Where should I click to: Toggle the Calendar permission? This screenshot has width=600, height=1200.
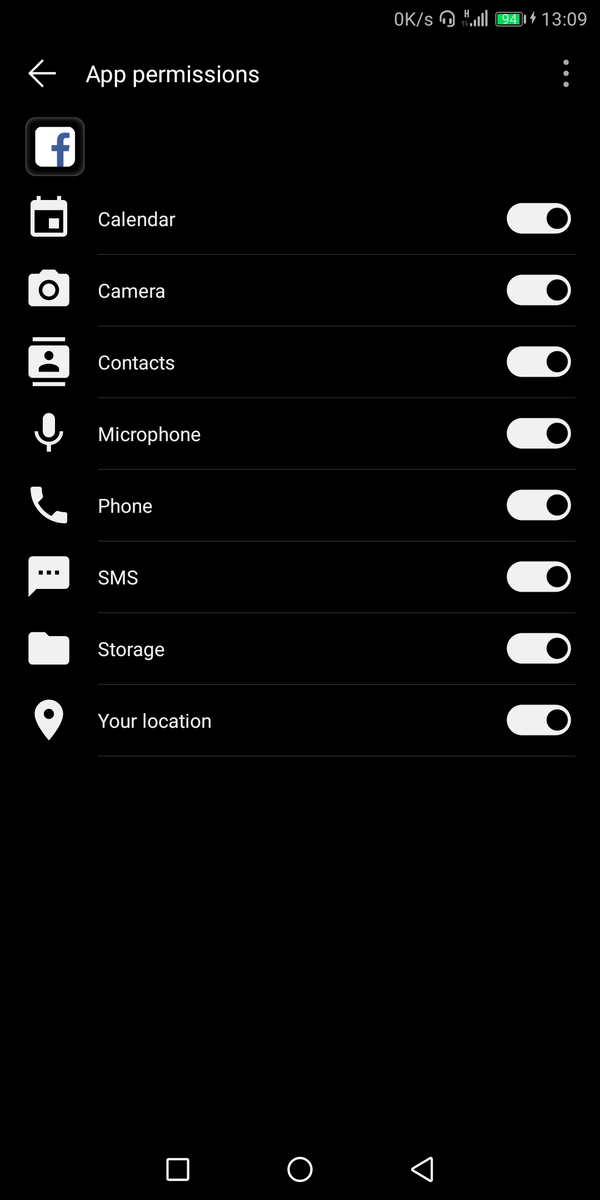click(539, 219)
